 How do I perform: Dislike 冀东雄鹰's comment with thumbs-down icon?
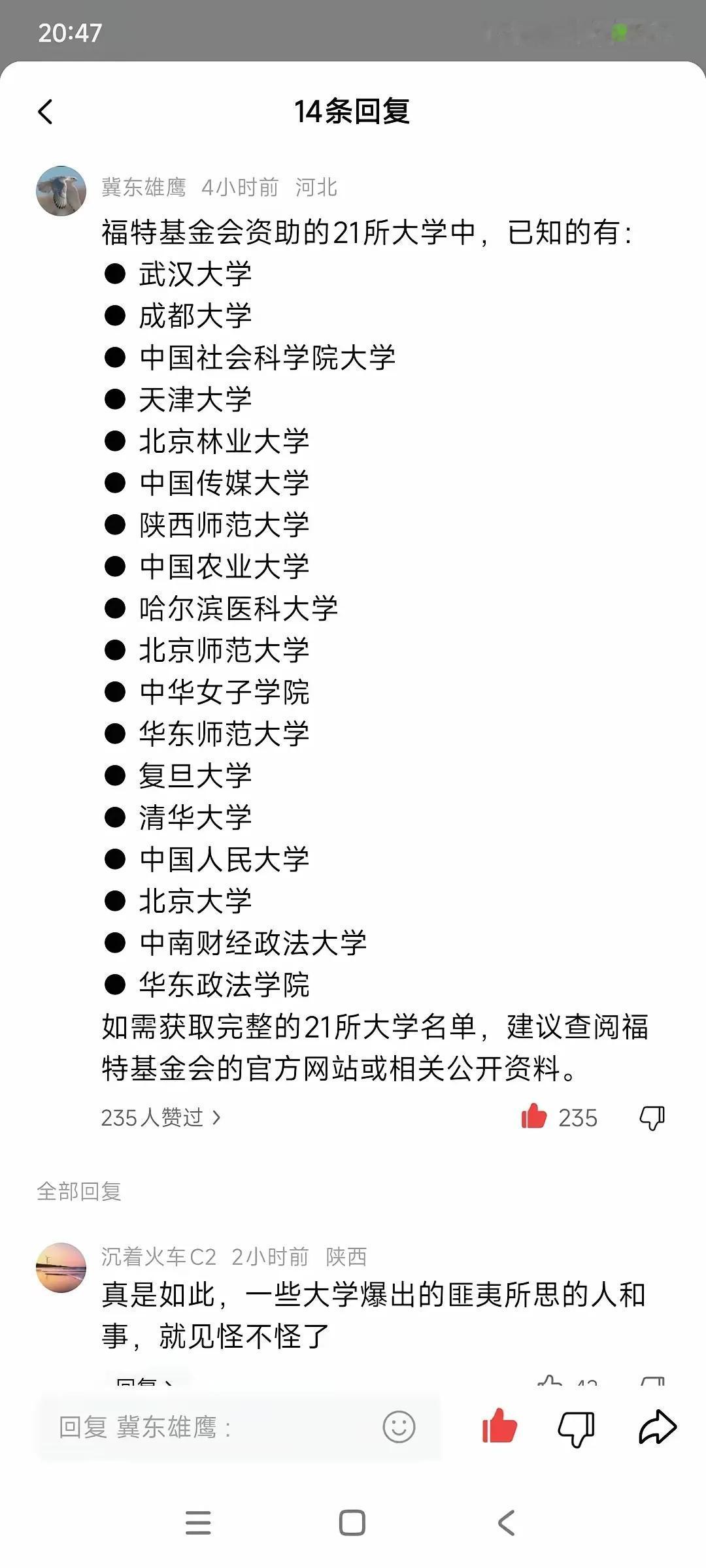click(x=652, y=1118)
